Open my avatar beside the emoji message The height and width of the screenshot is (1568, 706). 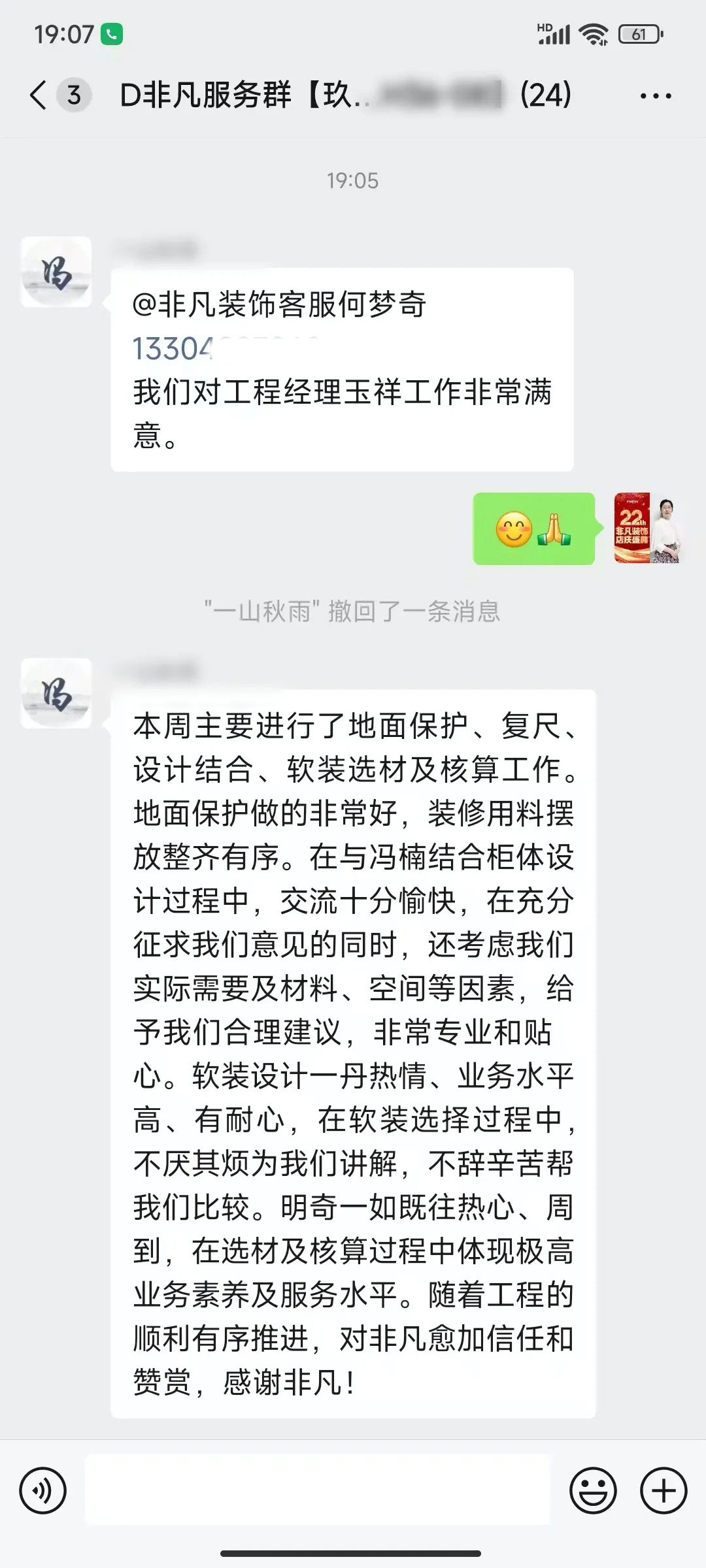pyautogui.click(x=648, y=528)
